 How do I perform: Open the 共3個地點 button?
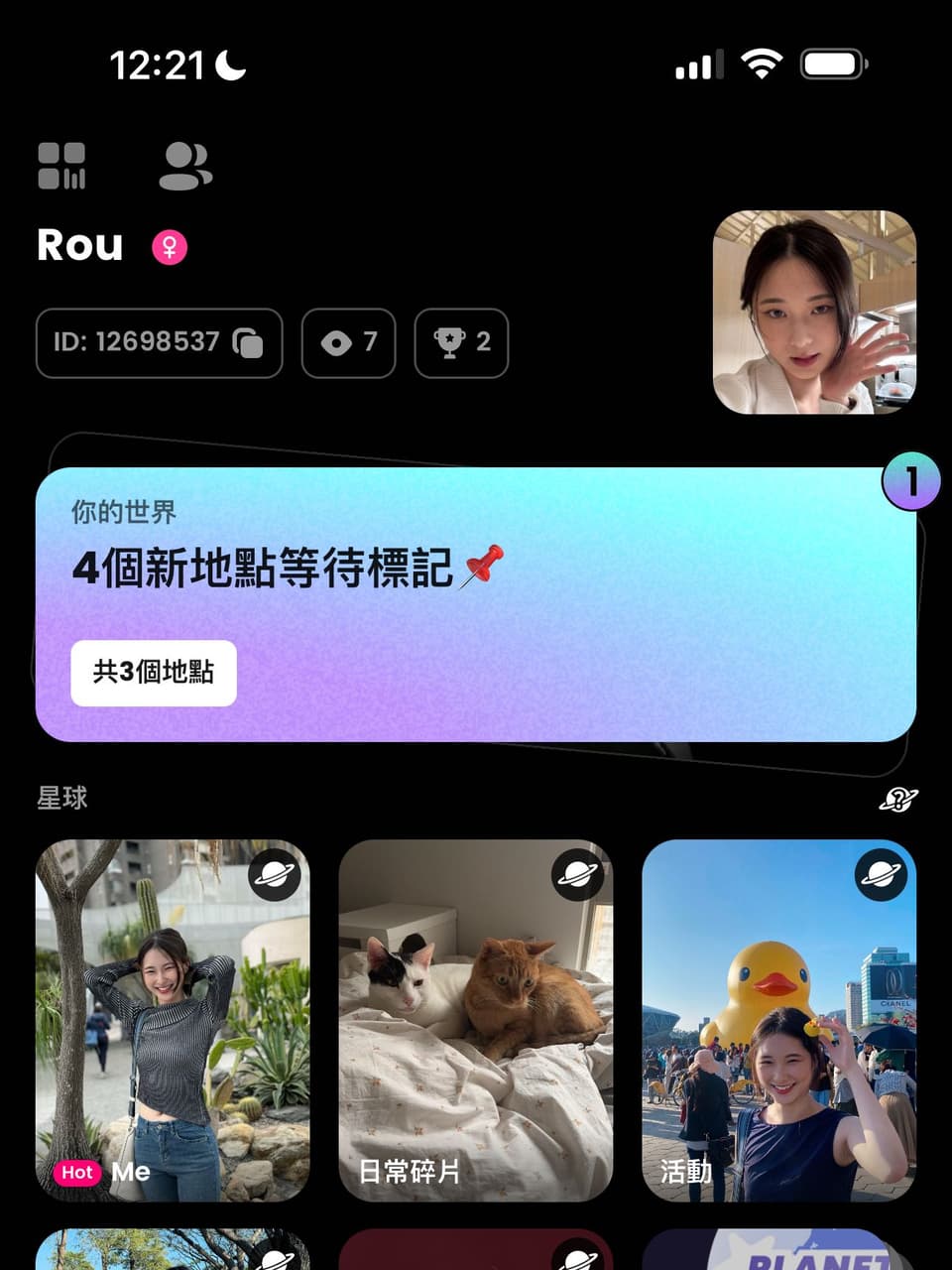tap(153, 673)
